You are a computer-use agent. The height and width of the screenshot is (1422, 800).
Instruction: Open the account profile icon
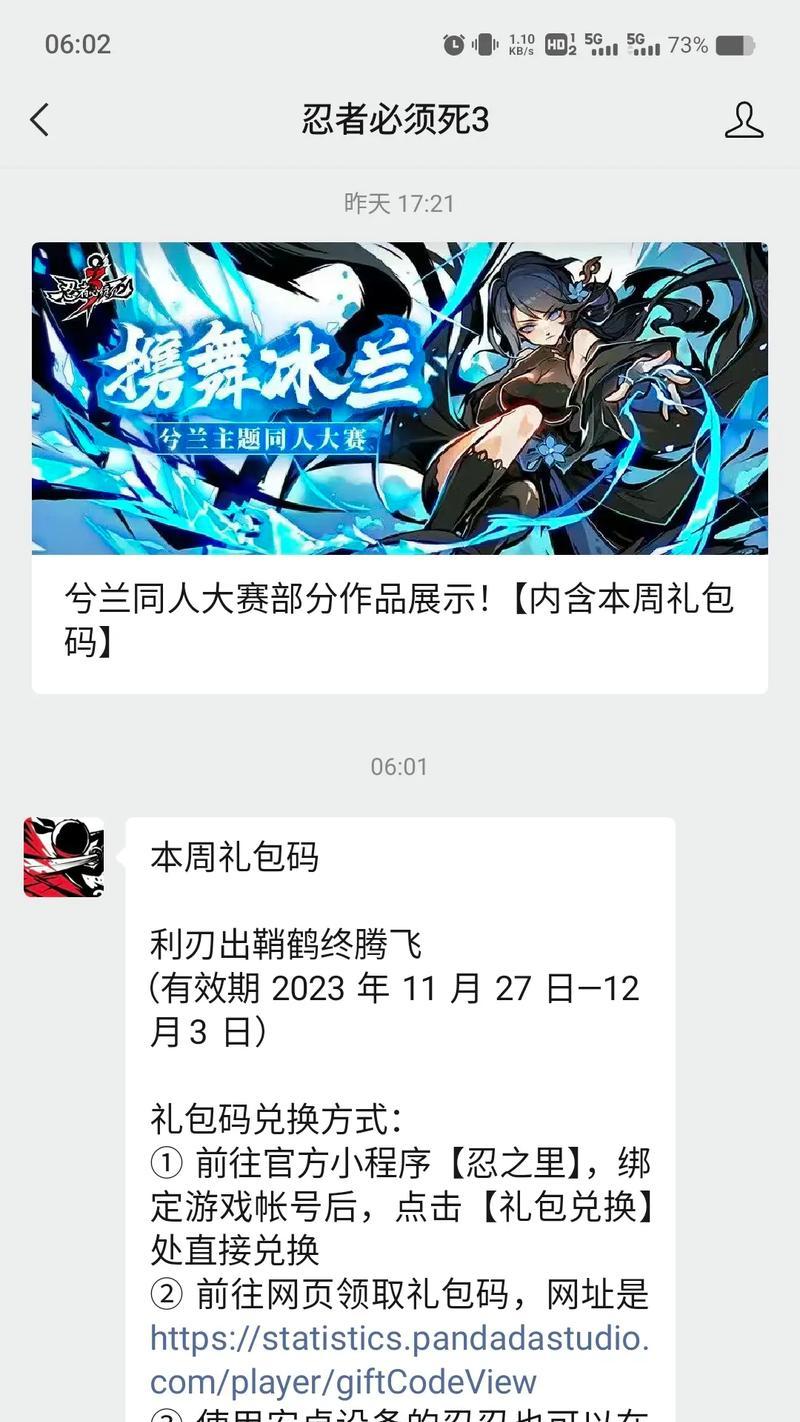point(743,120)
